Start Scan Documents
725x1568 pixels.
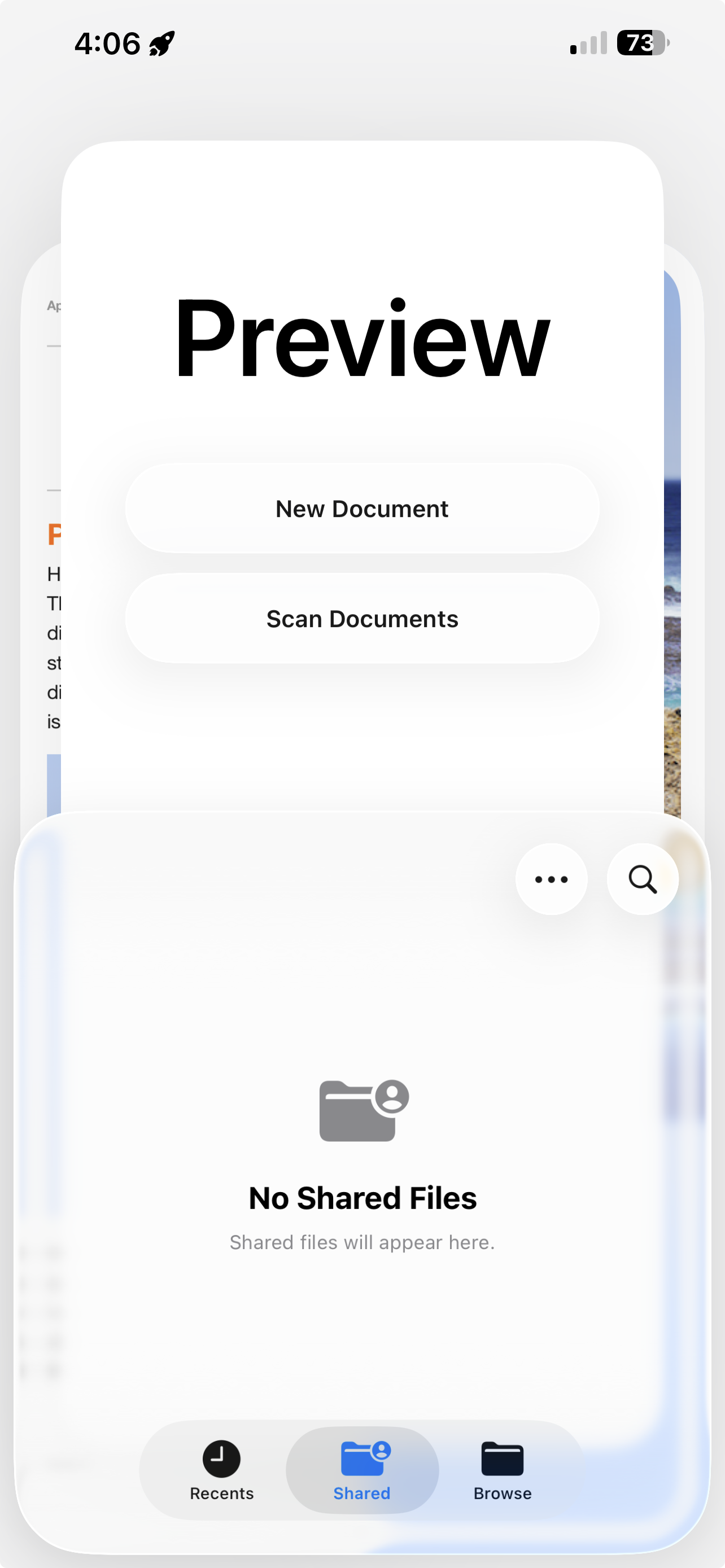(362, 619)
